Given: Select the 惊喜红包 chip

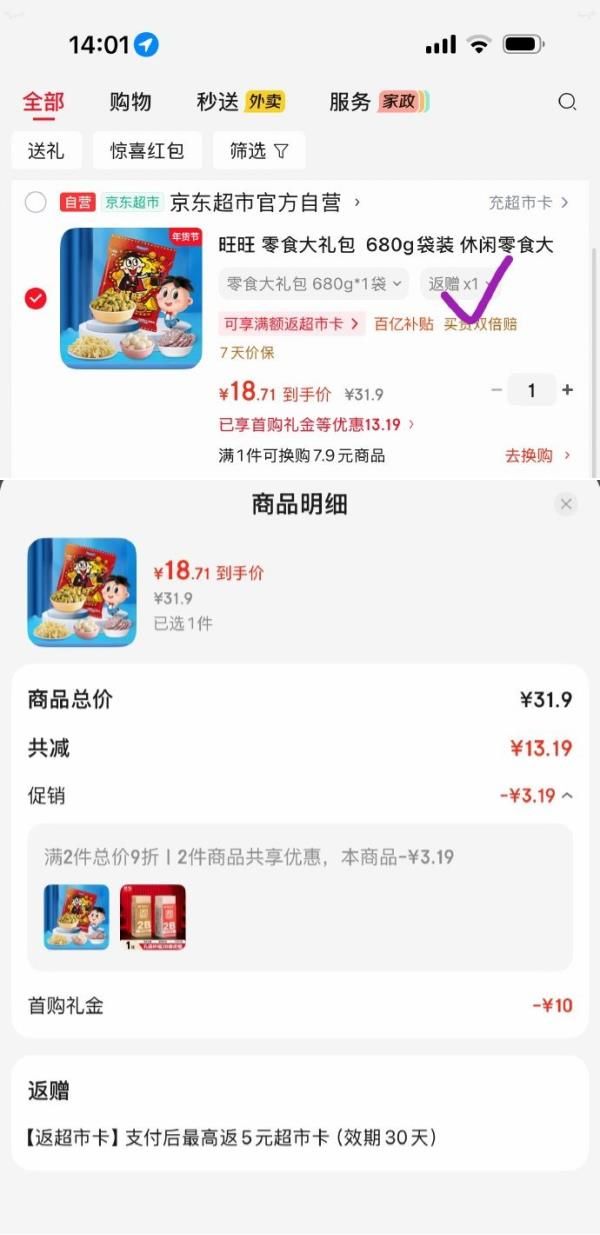Looking at the screenshot, I should pyautogui.click(x=147, y=151).
